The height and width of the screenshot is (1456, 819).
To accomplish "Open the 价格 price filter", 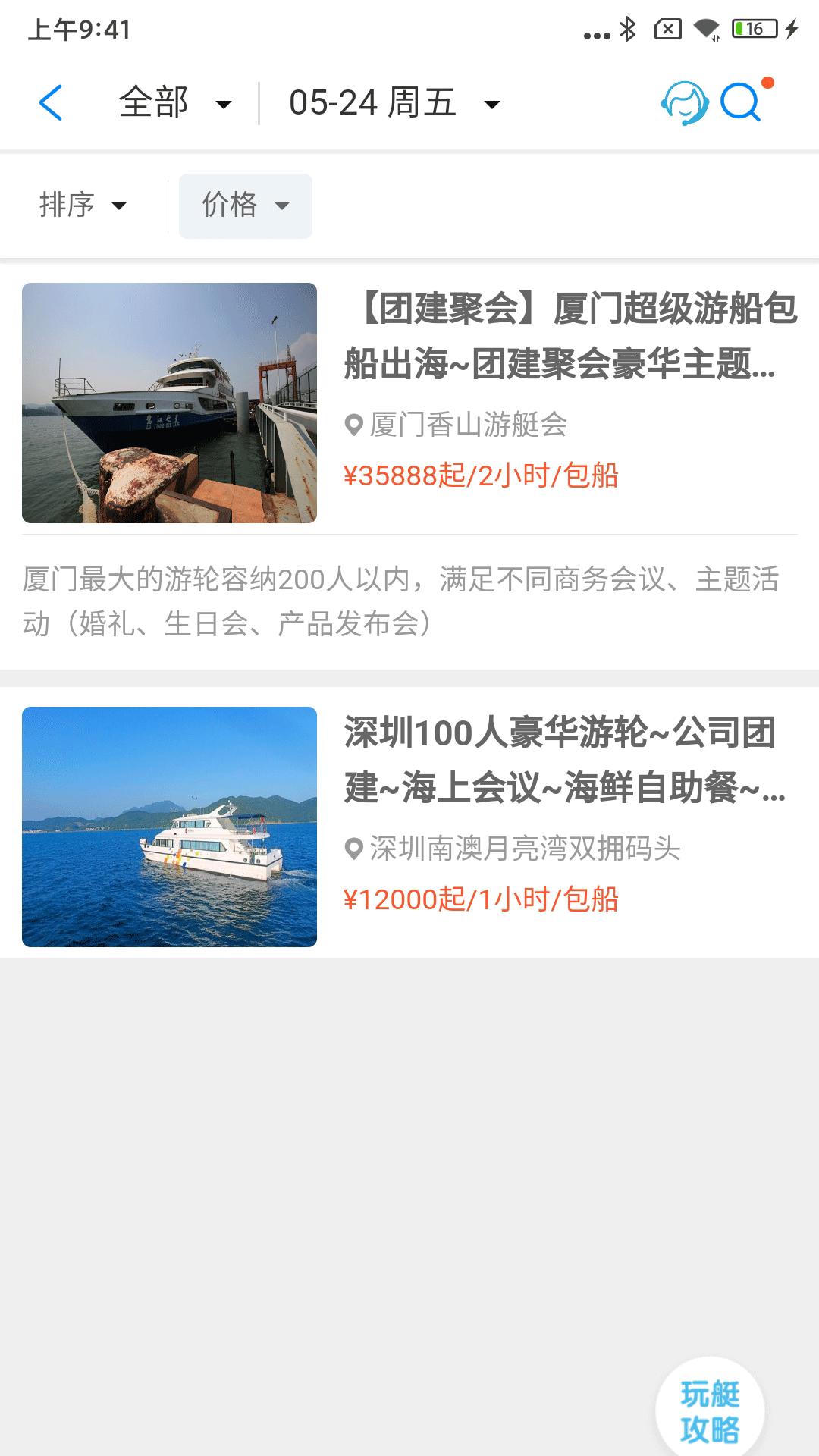I will (x=244, y=205).
